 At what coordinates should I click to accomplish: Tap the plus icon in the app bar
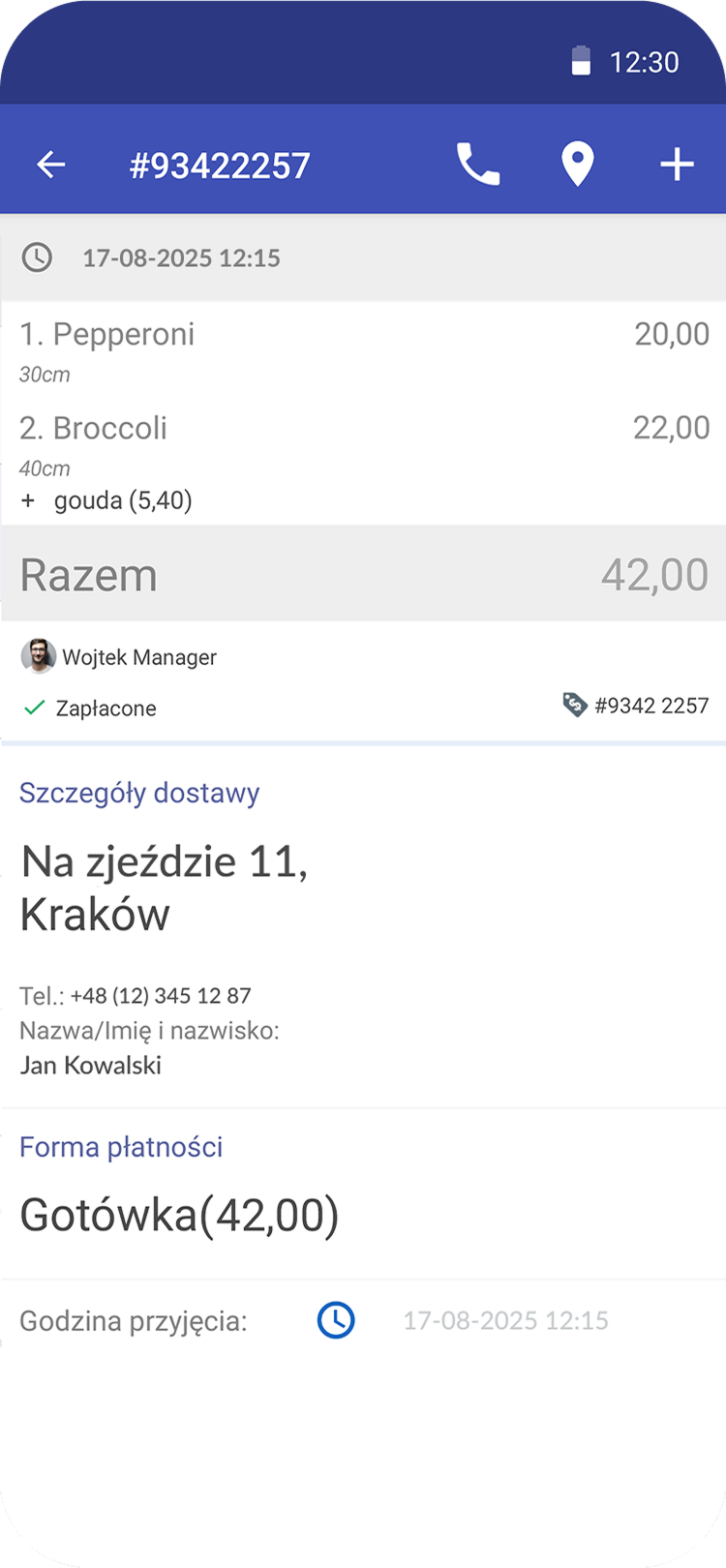(678, 165)
